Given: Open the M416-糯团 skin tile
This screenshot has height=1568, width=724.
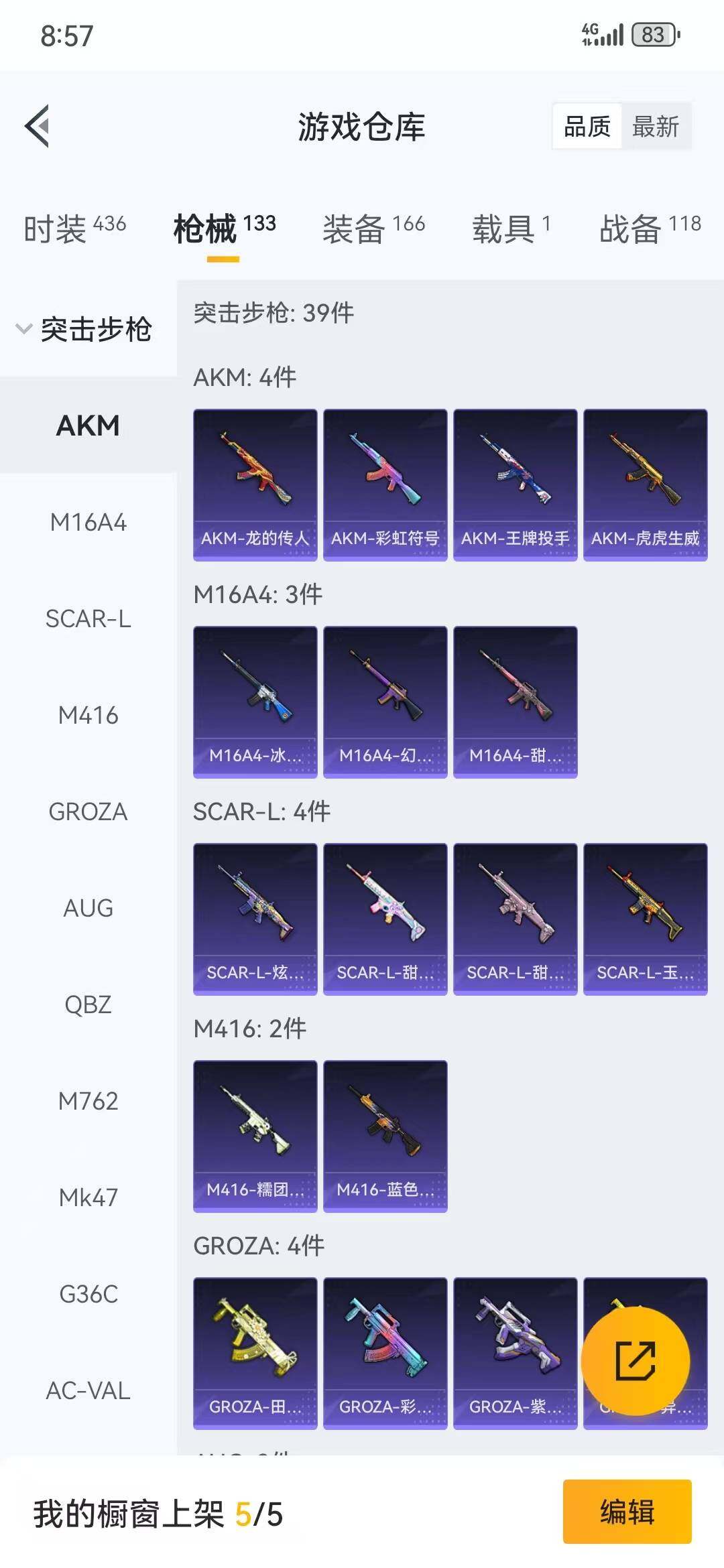Looking at the screenshot, I should [x=255, y=1136].
